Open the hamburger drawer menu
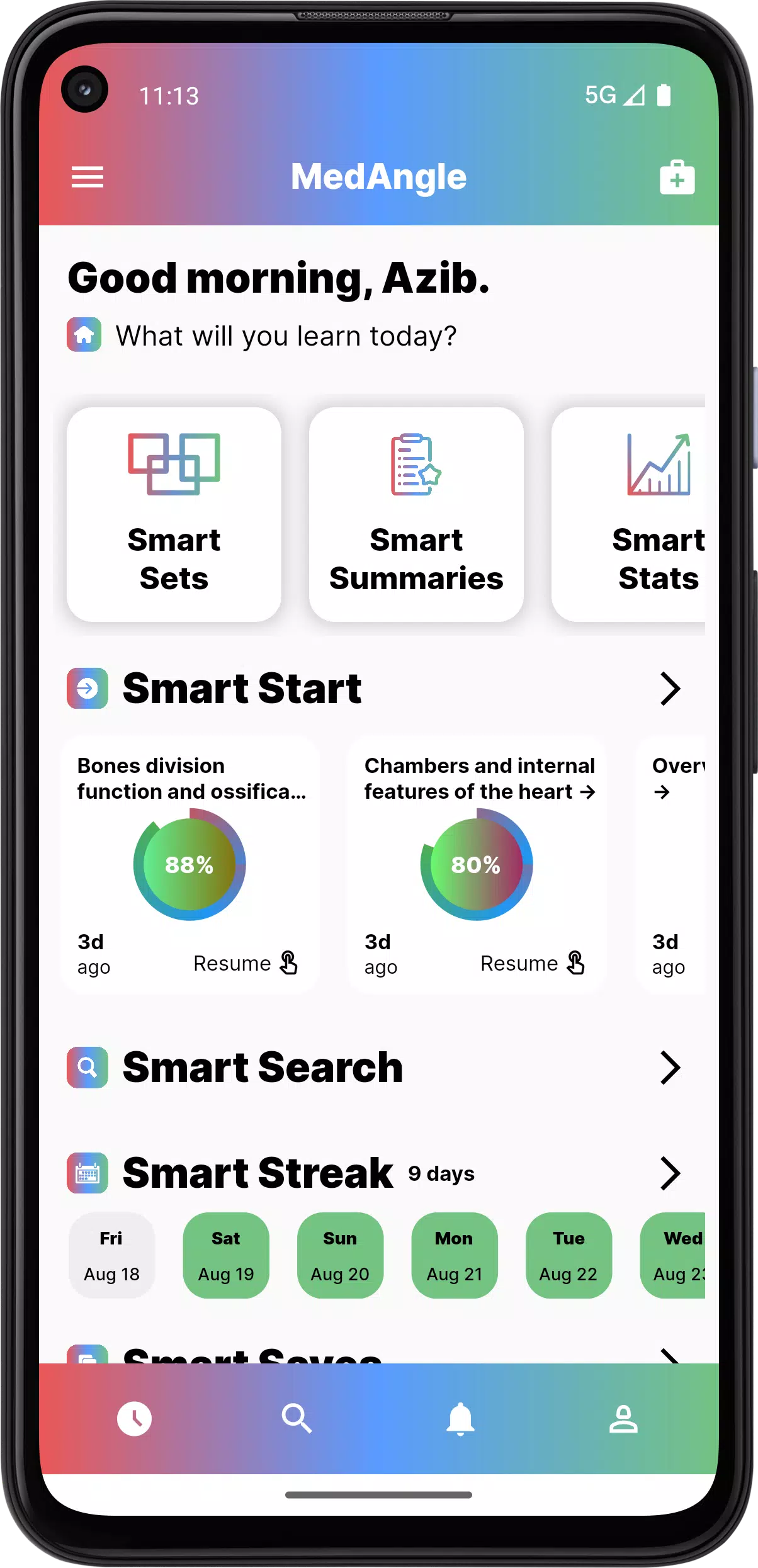The height and width of the screenshot is (1568, 758). (x=87, y=177)
